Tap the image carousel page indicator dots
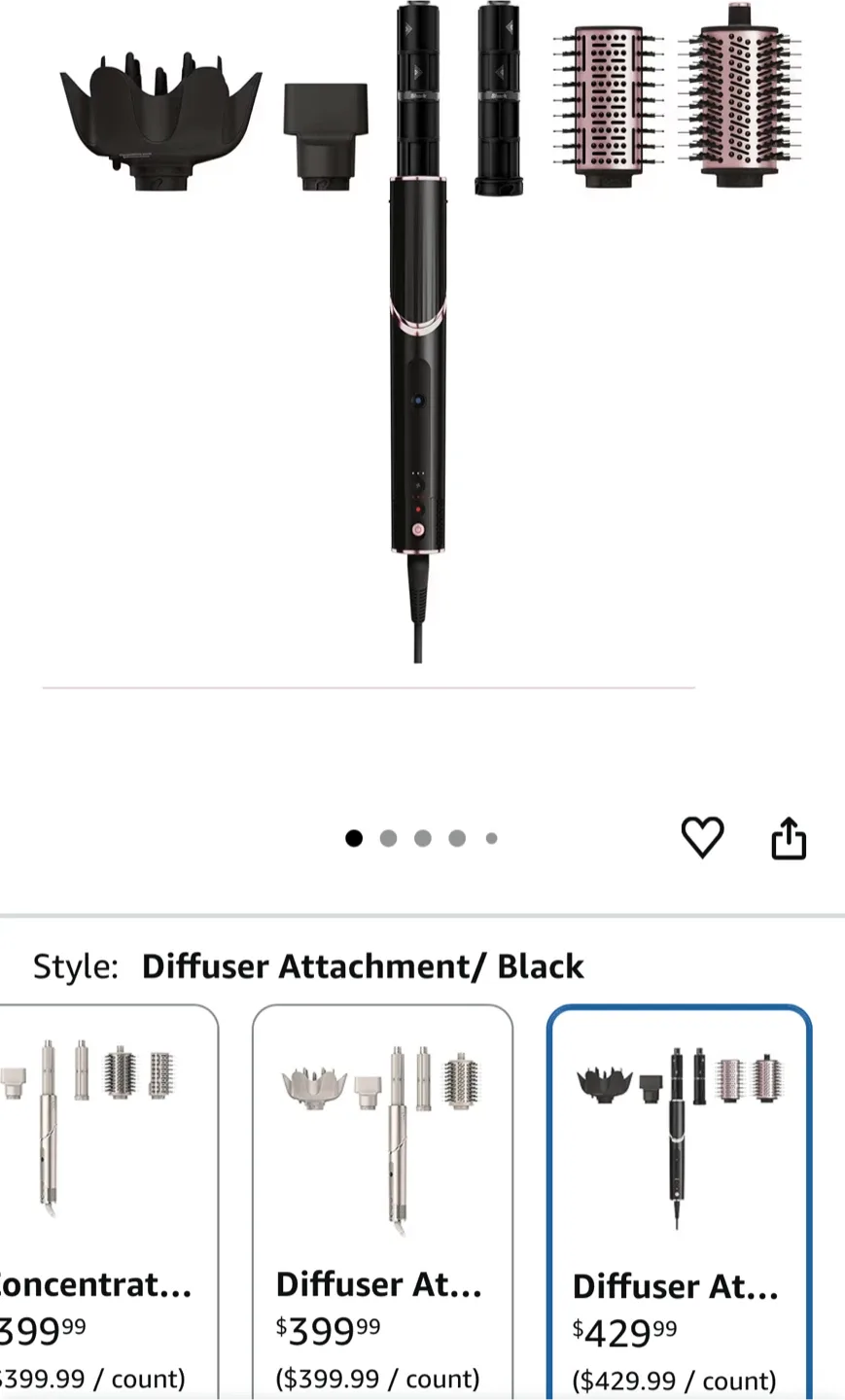The image size is (845, 1400). (x=422, y=838)
